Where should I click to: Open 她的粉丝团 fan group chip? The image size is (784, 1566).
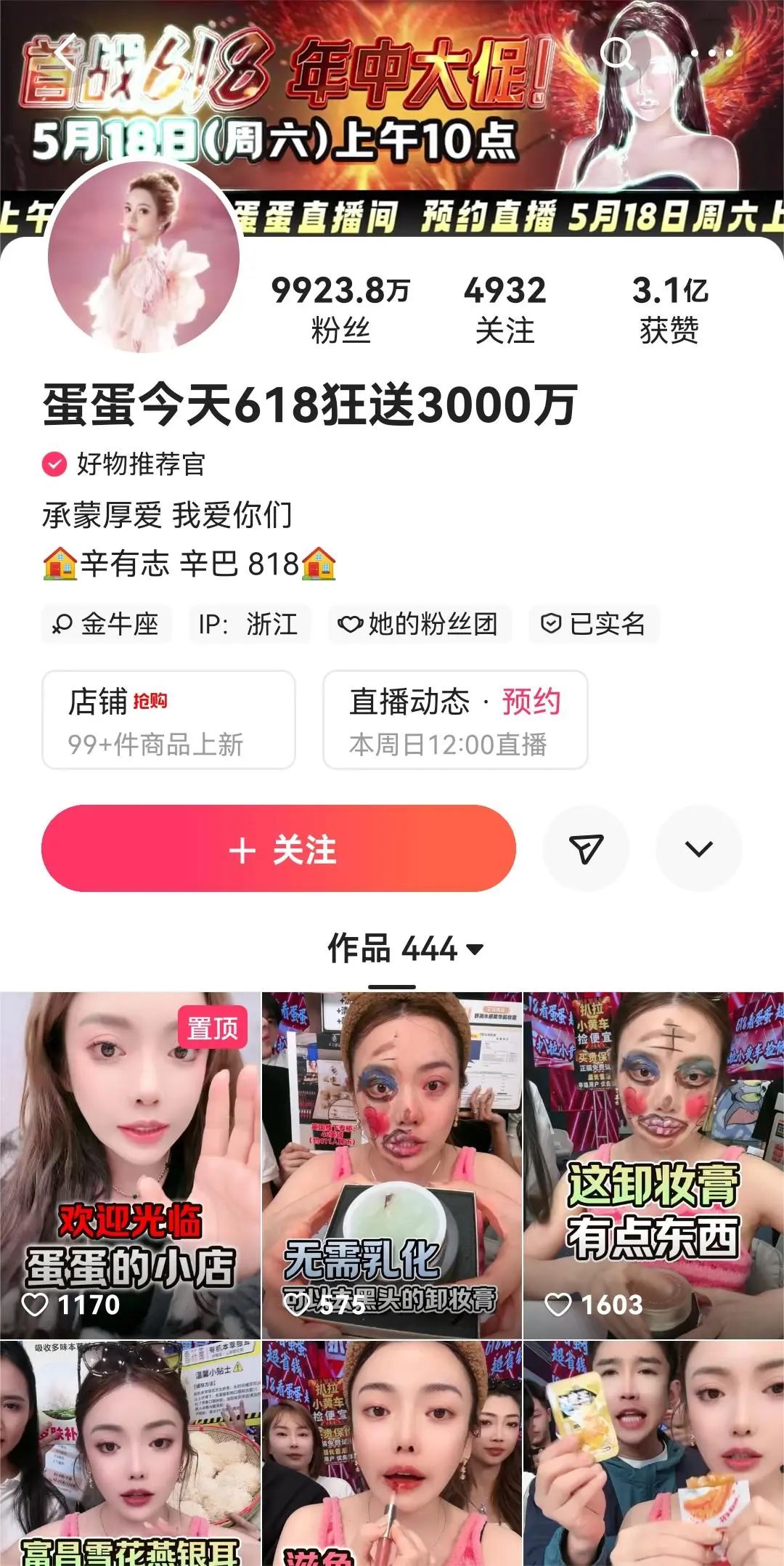click(x=420, y=624)
